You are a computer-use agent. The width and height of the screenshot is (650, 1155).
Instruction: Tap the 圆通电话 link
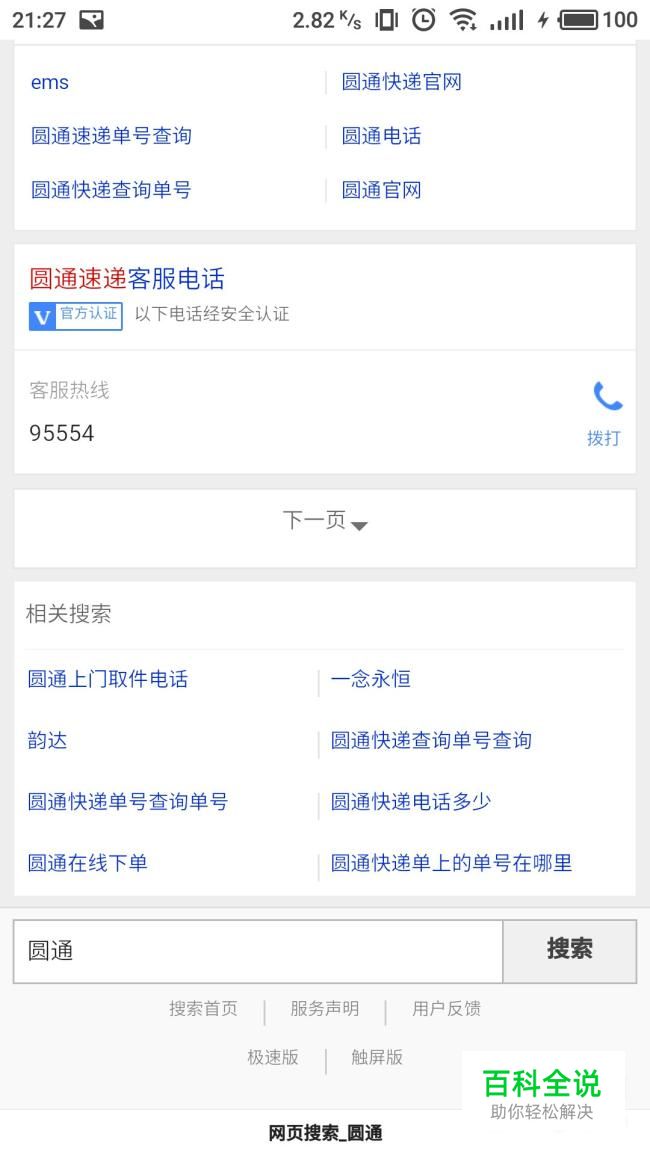(x=382, y=136)
